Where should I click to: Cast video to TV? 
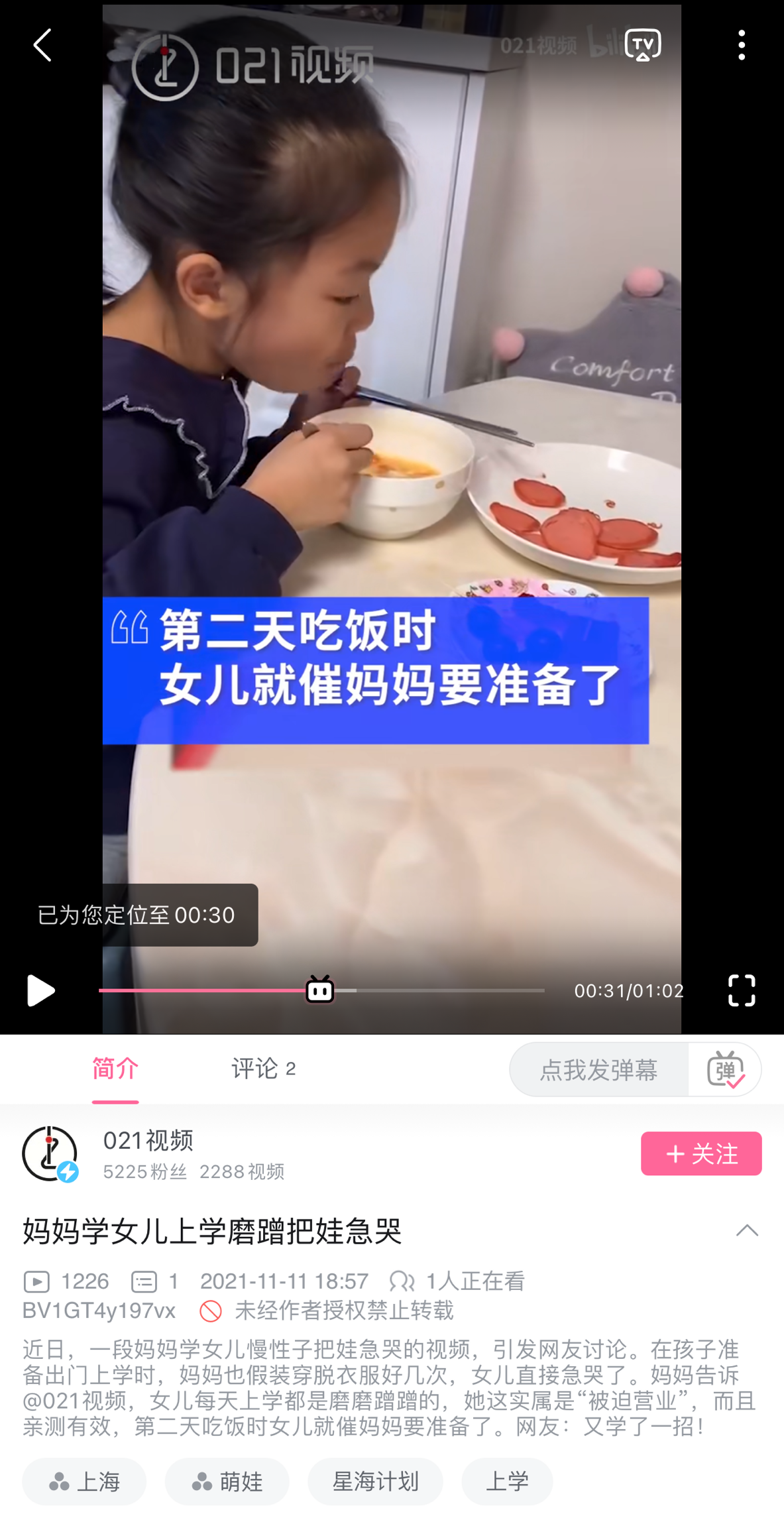[642, 45]
